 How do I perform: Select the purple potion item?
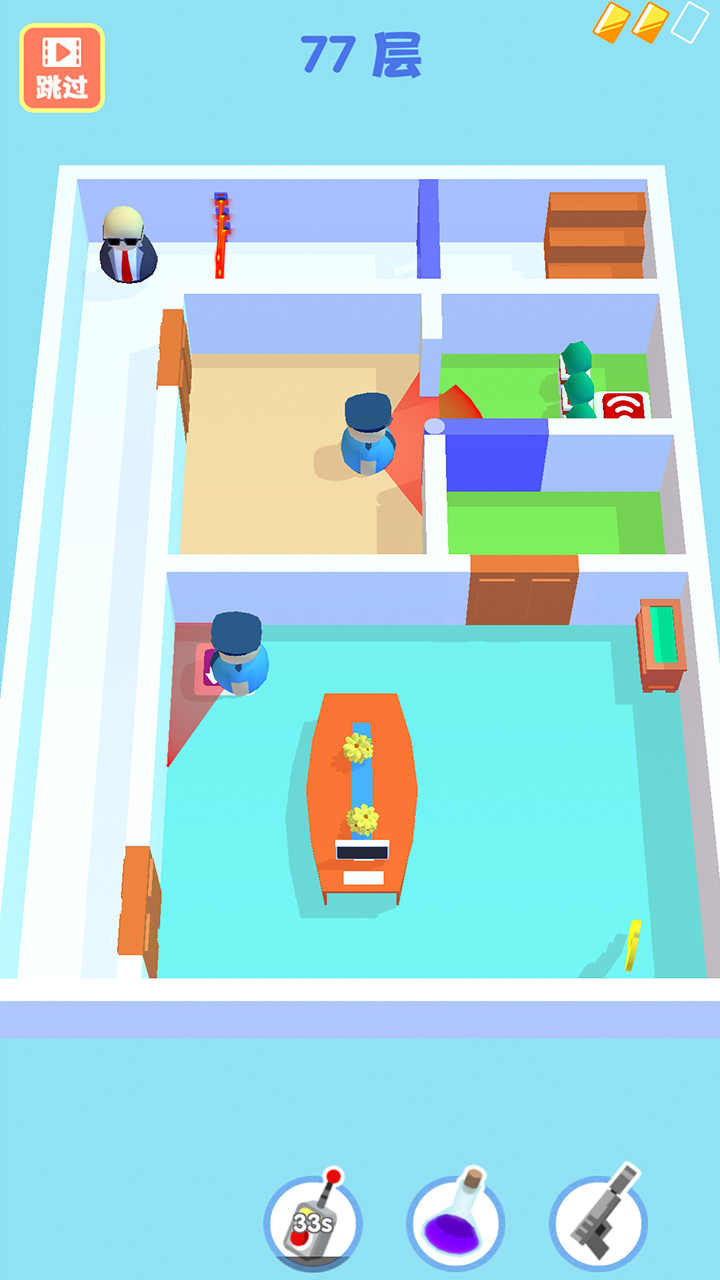(455, 1222)
